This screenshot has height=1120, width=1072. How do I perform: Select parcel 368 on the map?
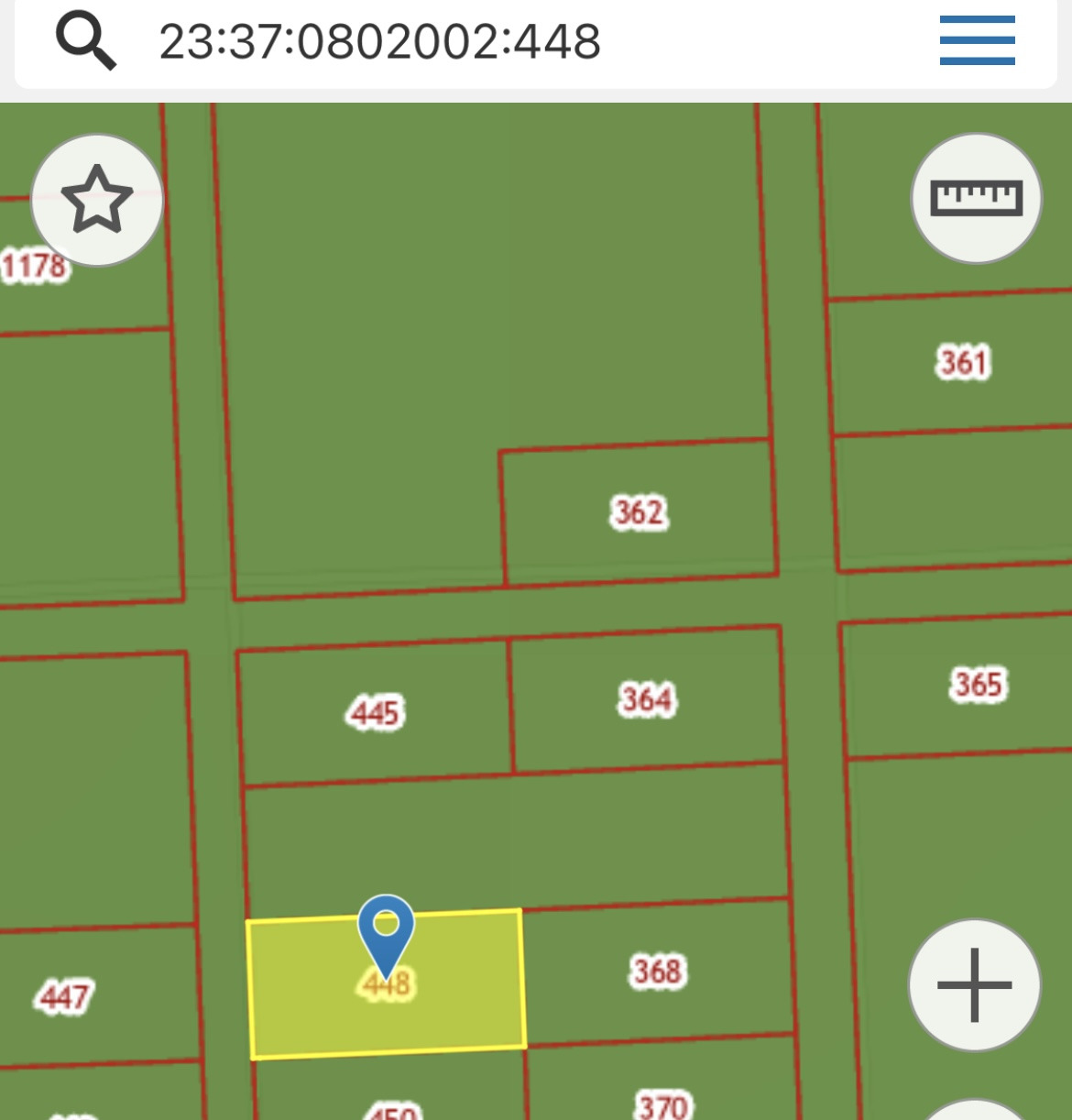pos(657,972)
